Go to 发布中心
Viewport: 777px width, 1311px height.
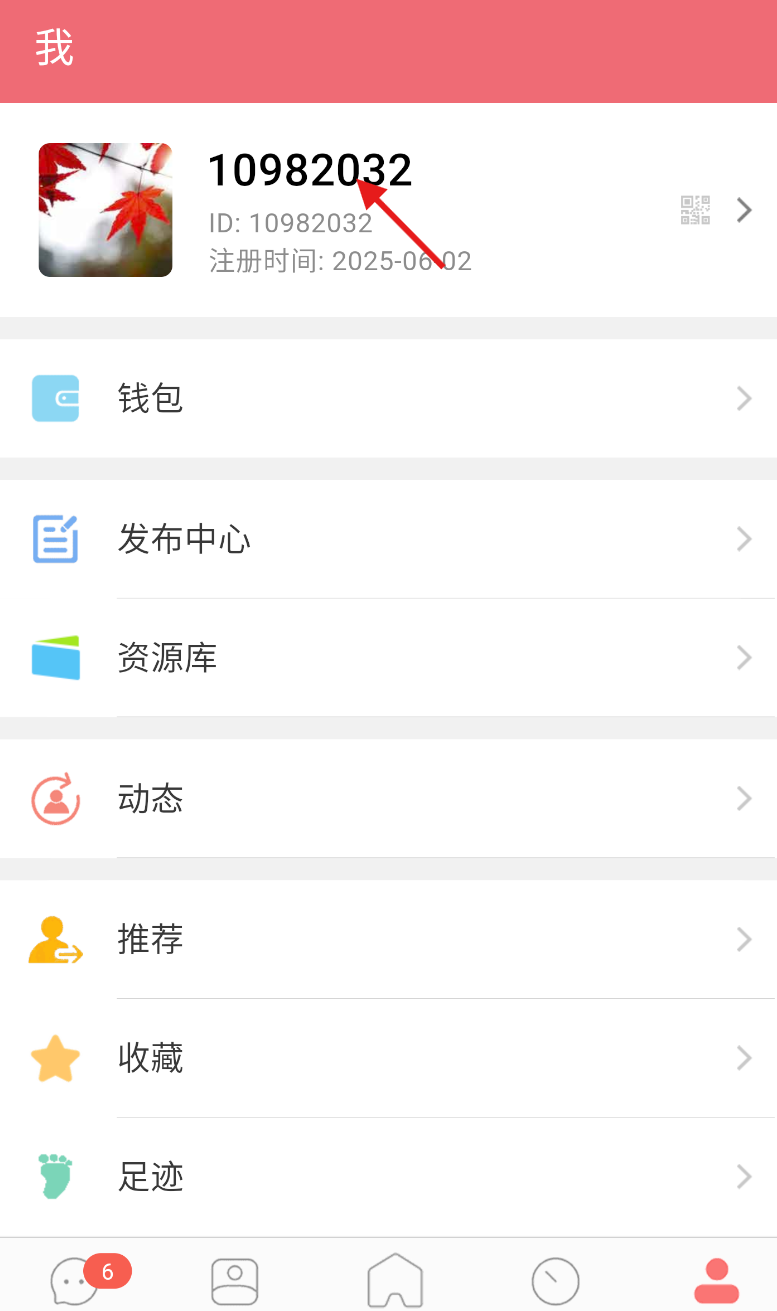tap(388, 540)
